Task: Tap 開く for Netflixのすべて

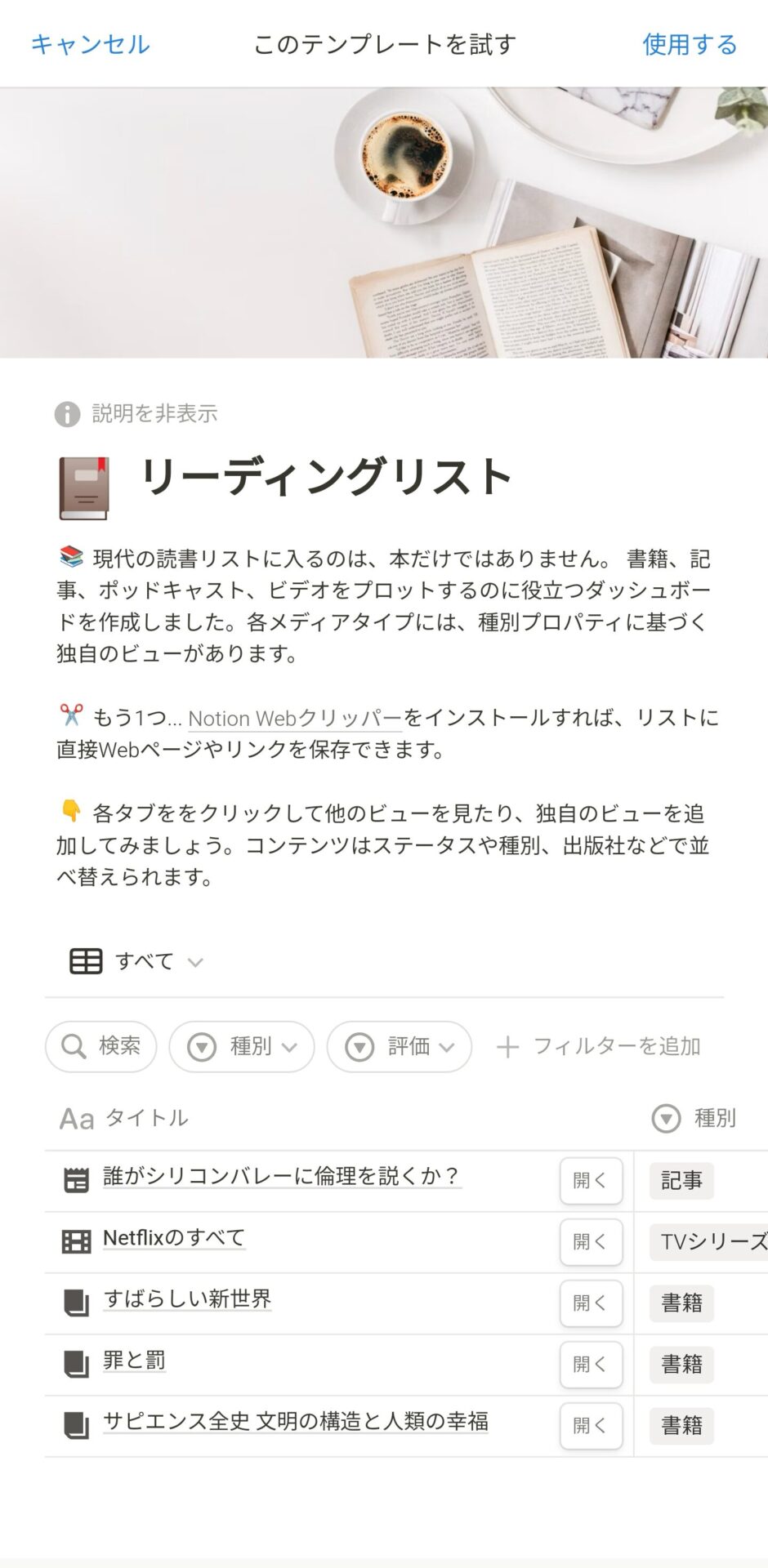Action: click(591, 1241)
